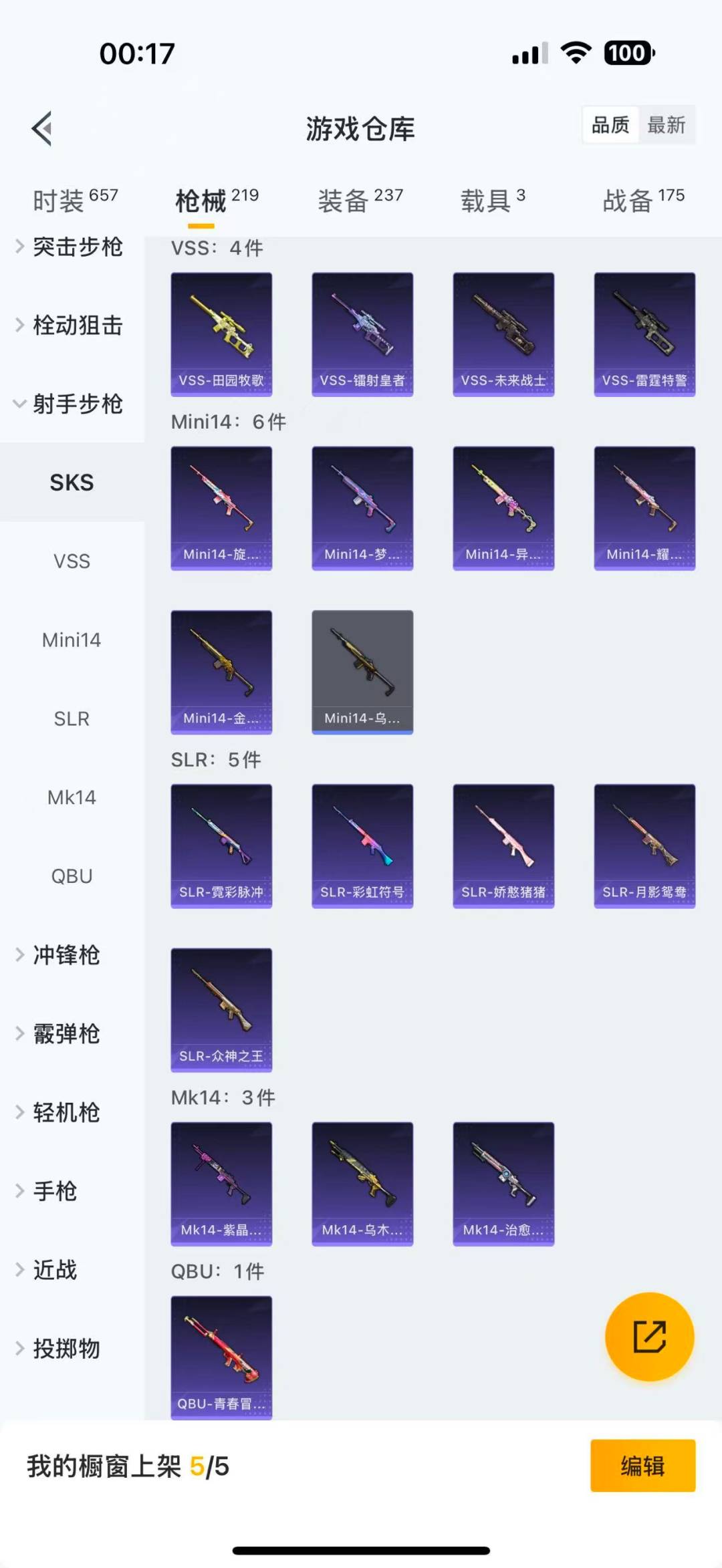Open the VSS-田园牧歌 skin
The image size is (722, 1568).
pyautogui.click(x=221, y=334)
